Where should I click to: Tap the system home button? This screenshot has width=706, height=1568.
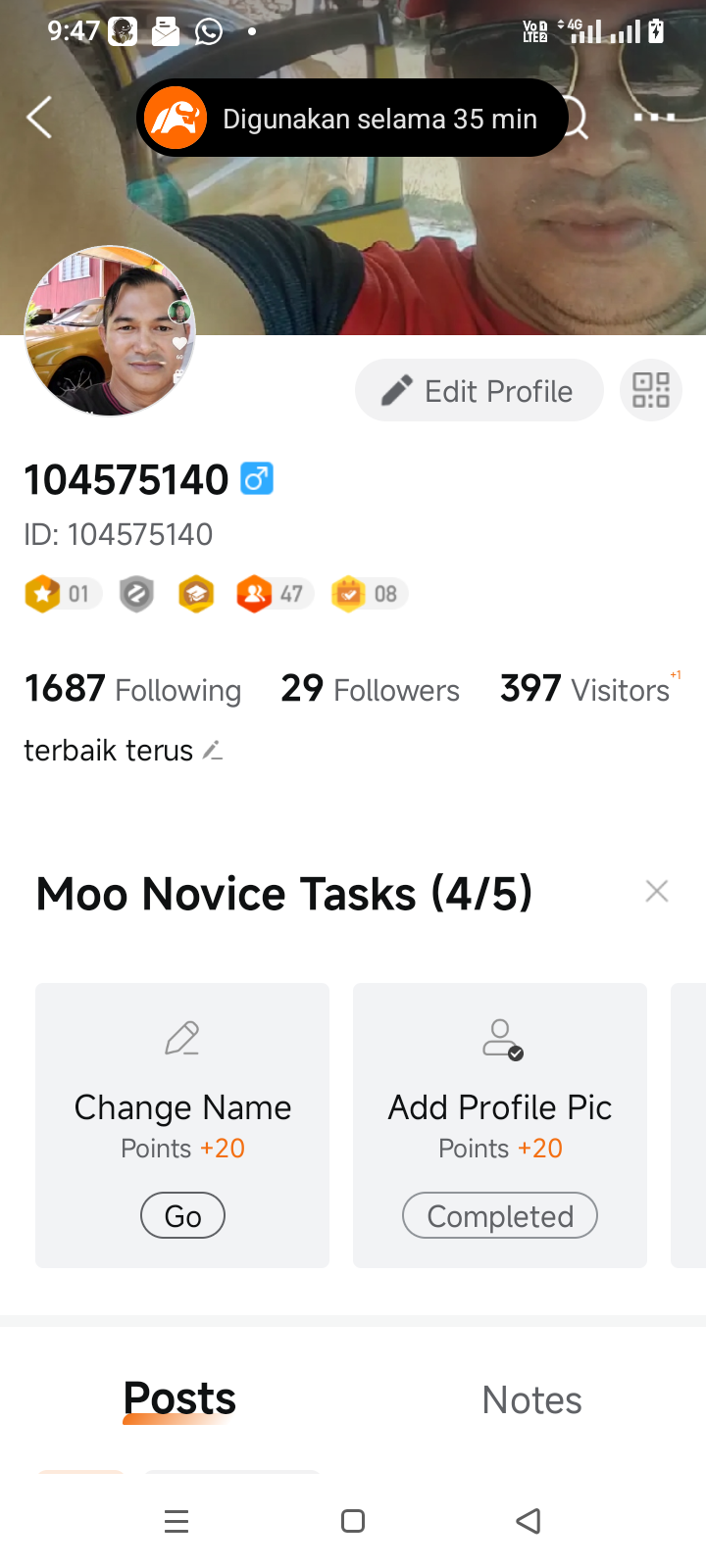tap(353, 1521)
